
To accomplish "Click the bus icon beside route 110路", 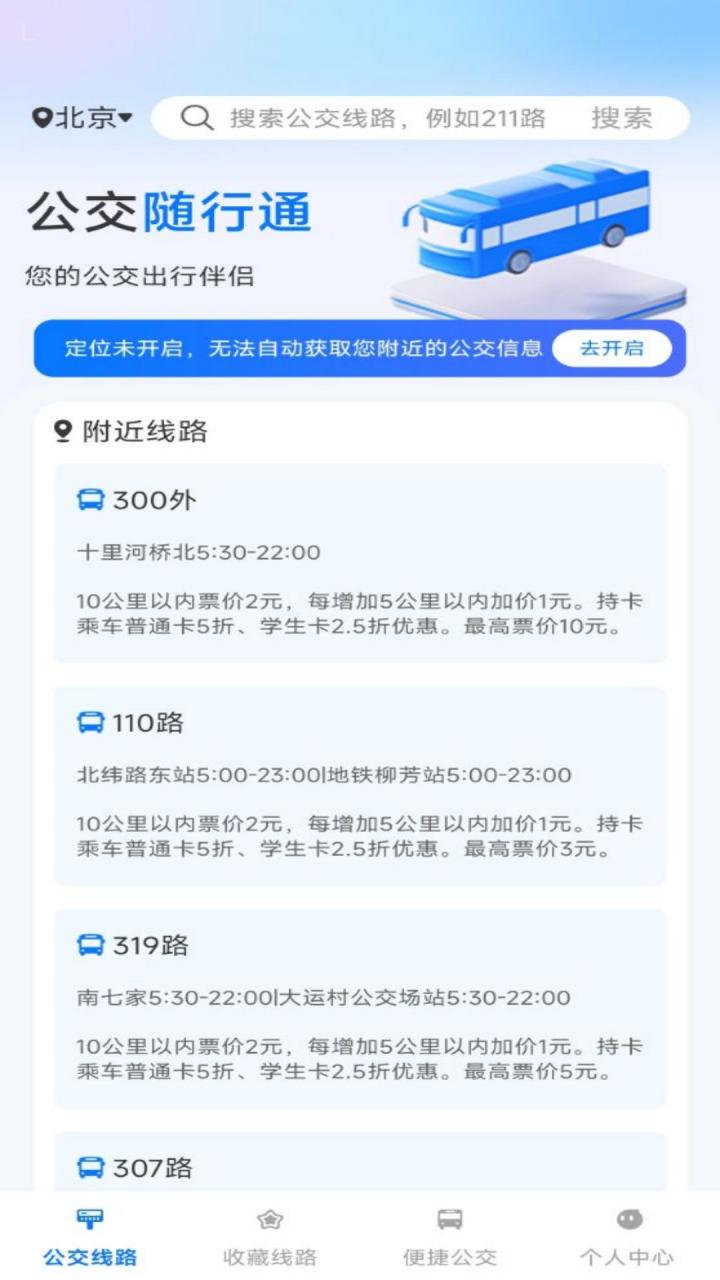I will [91, 722].
